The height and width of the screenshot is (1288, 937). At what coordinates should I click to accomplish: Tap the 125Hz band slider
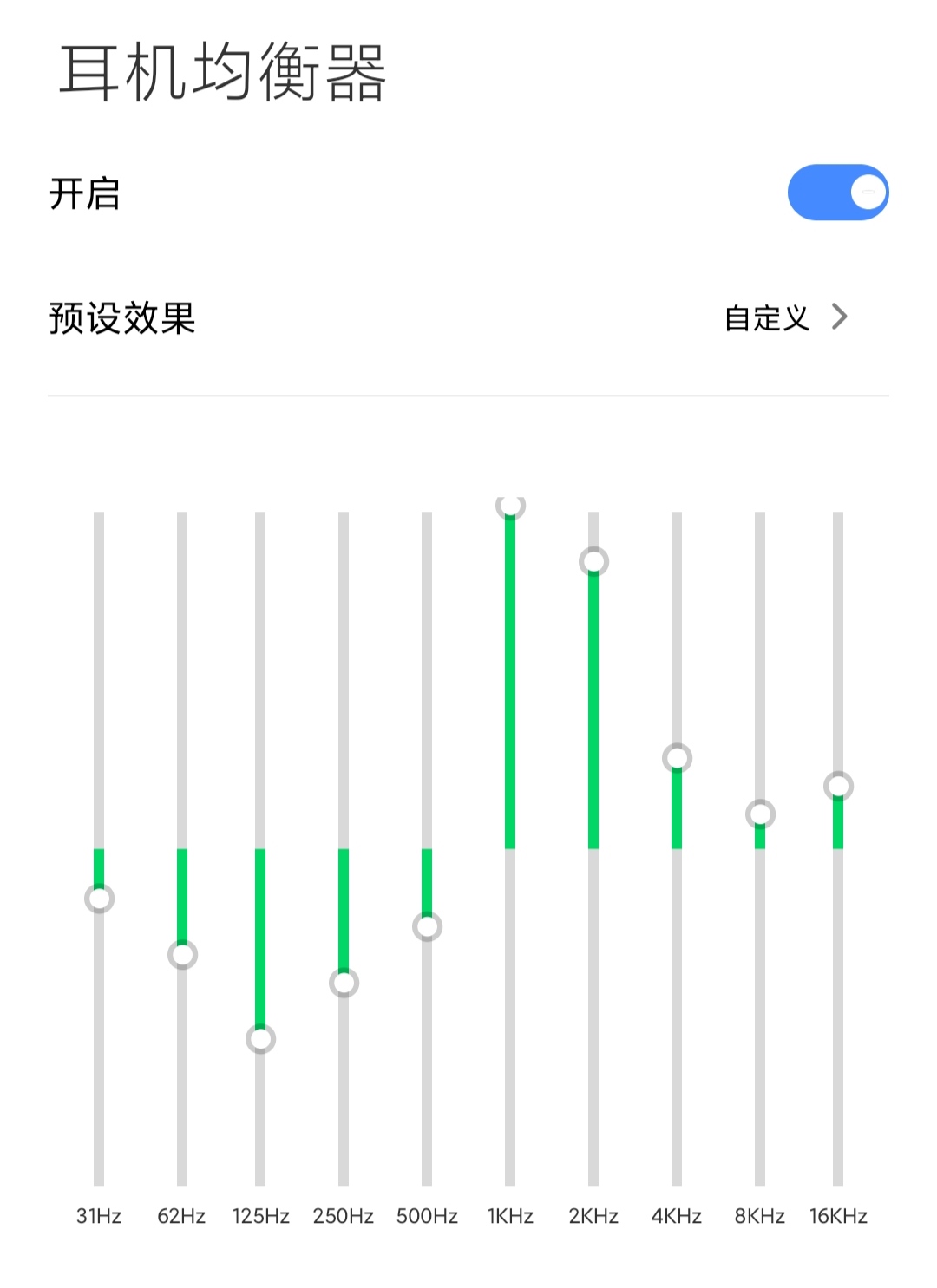click(x=260, y=1038)
